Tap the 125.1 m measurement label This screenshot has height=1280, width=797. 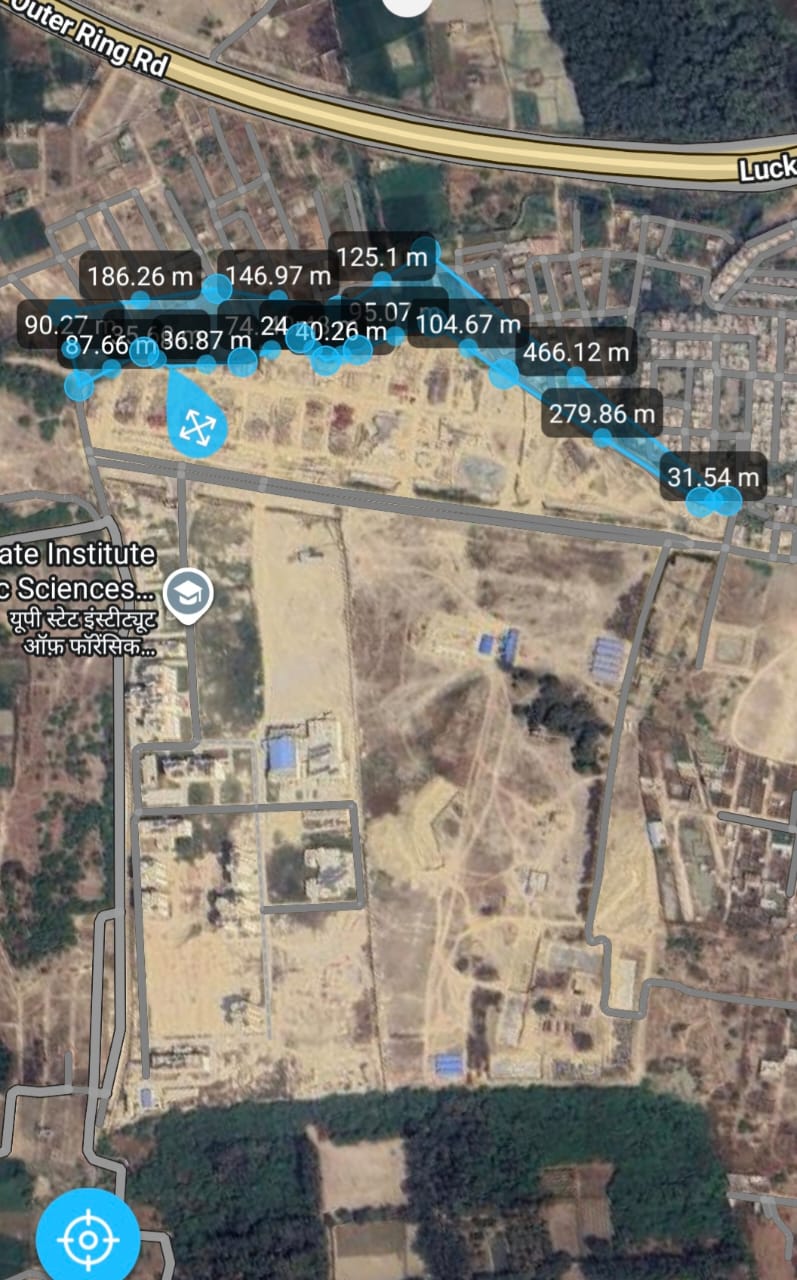pyautogui.click(x=382, y=258)
